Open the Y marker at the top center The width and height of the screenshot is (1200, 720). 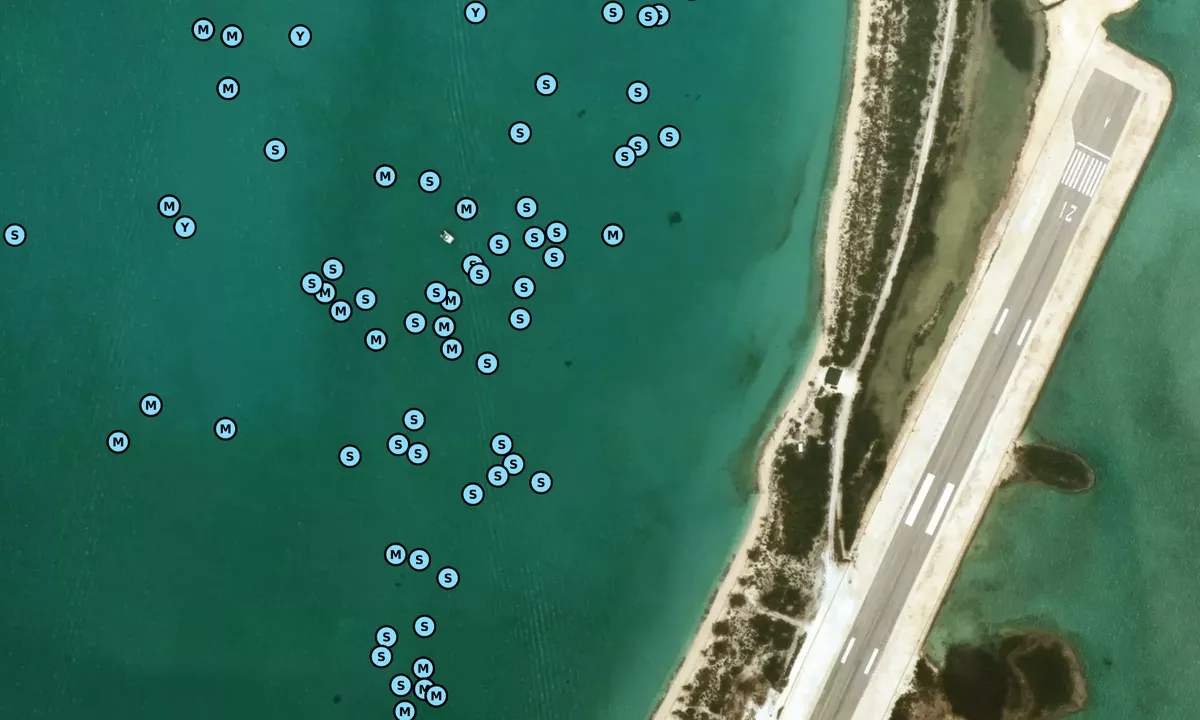point(476,12)
